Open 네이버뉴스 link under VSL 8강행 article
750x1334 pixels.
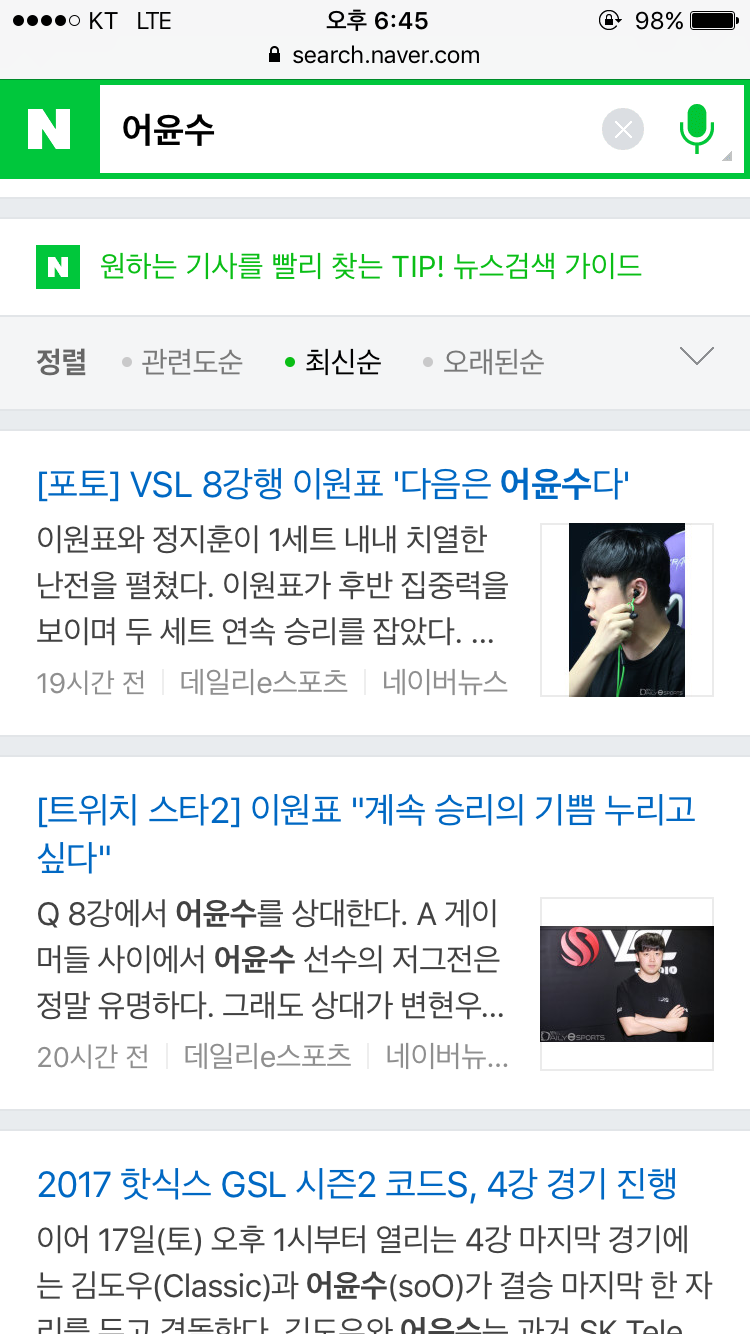pos(445,682)
